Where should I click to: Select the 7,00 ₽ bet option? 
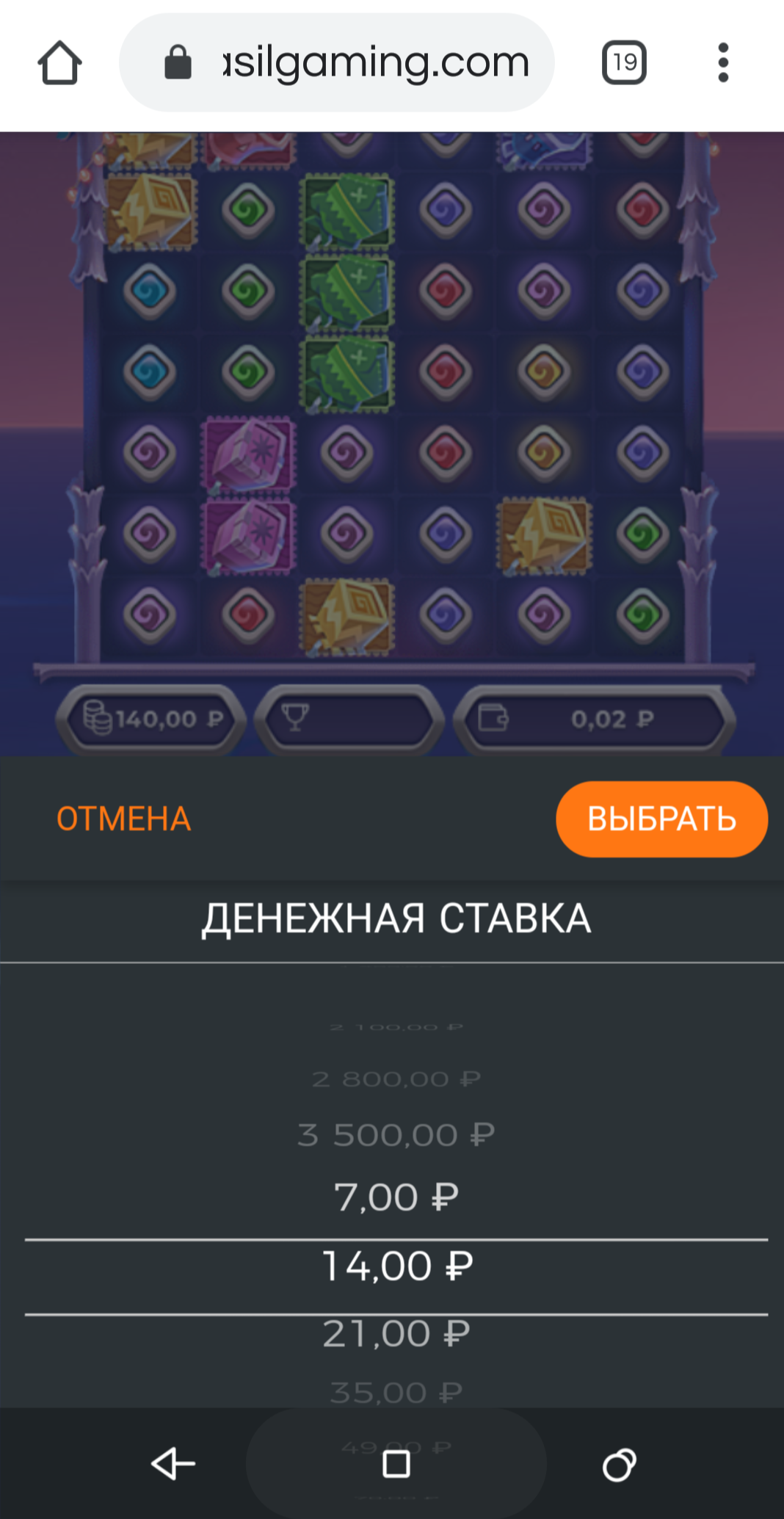point(396,1197)
